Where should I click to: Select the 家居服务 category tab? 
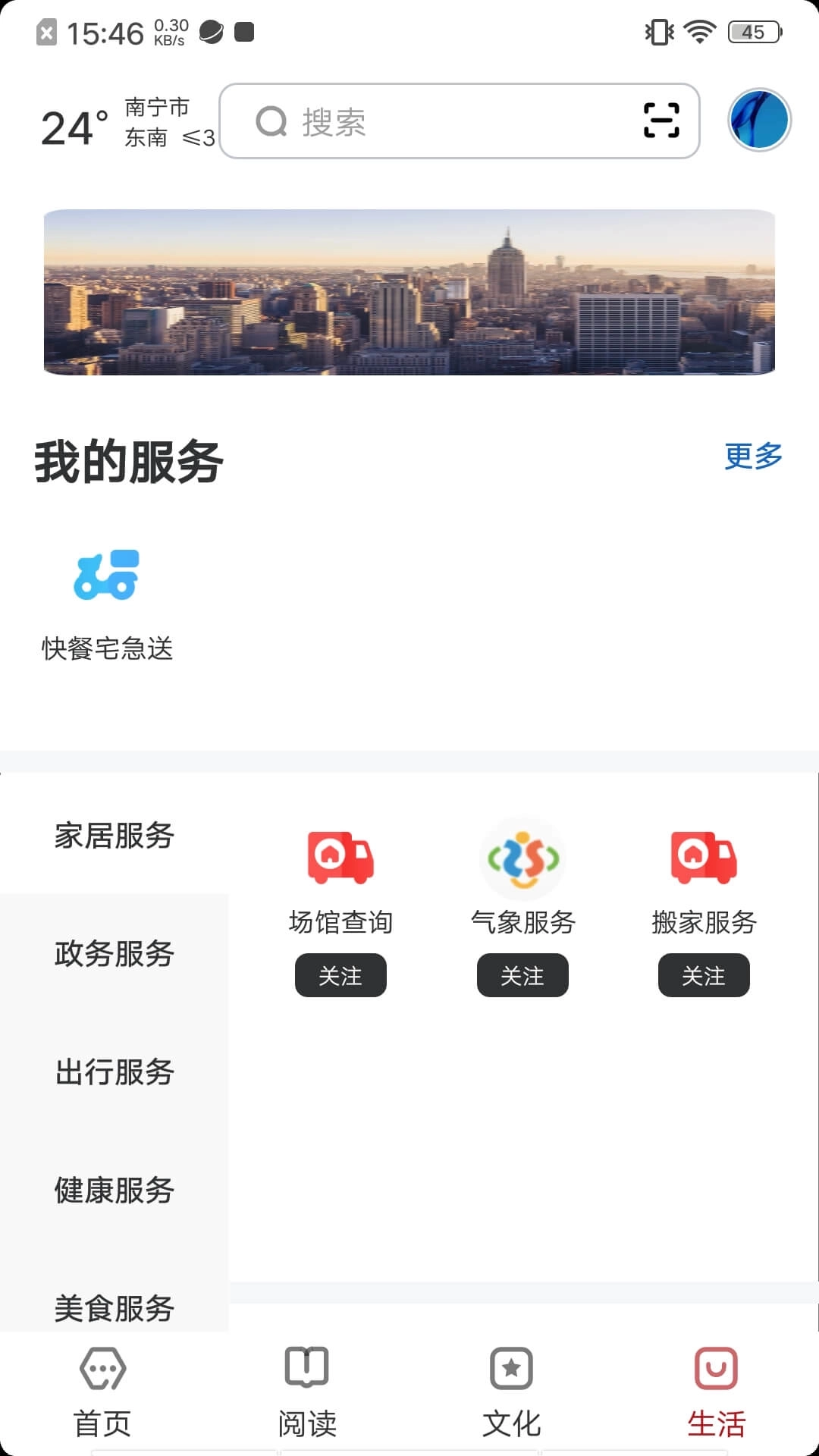[114, 837]
